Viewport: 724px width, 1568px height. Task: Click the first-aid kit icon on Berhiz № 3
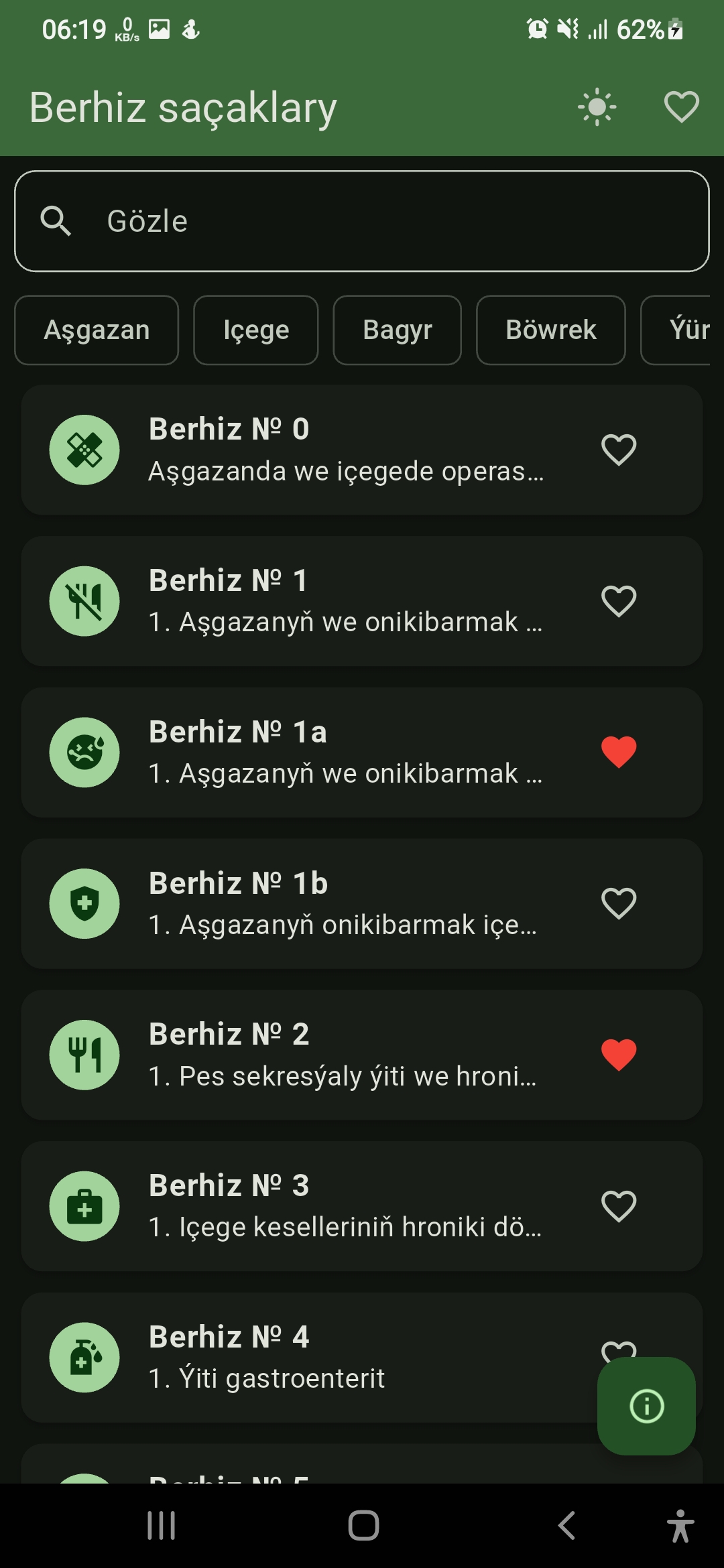click(x=84, y=1206)
